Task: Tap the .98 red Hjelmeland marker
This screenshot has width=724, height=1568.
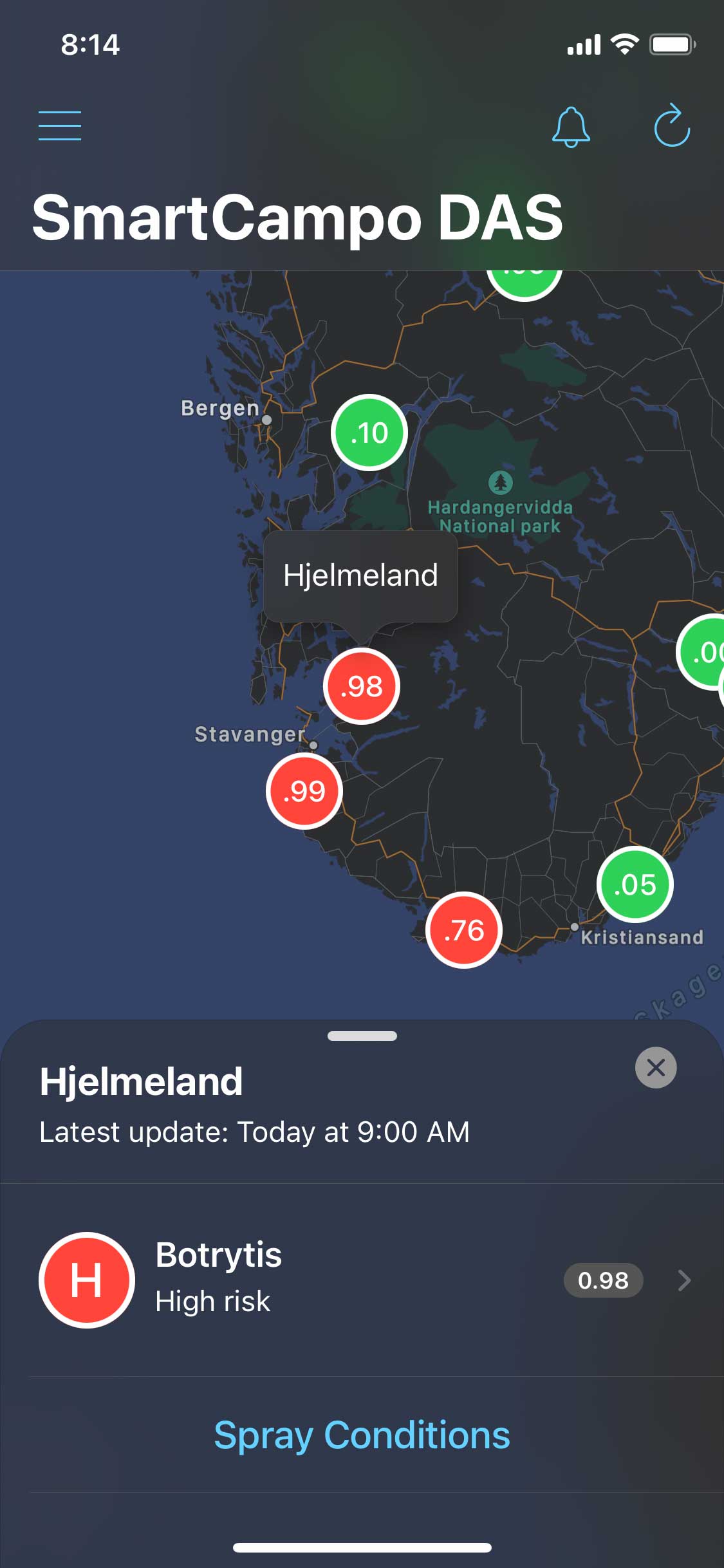Action: [362, 686]
